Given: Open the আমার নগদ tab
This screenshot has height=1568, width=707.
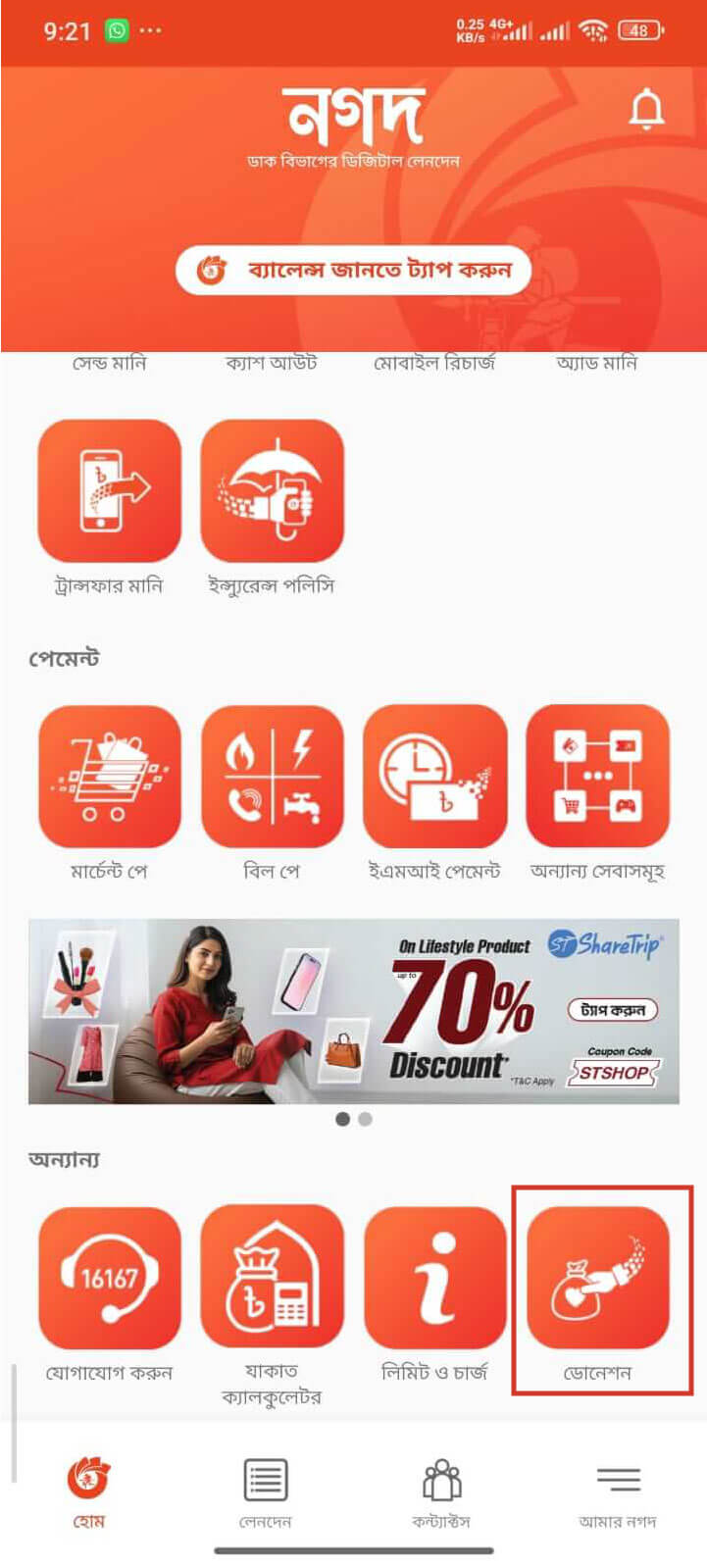Looking at the screenshot, I should pyautogui.click(x=618, y=1492).
